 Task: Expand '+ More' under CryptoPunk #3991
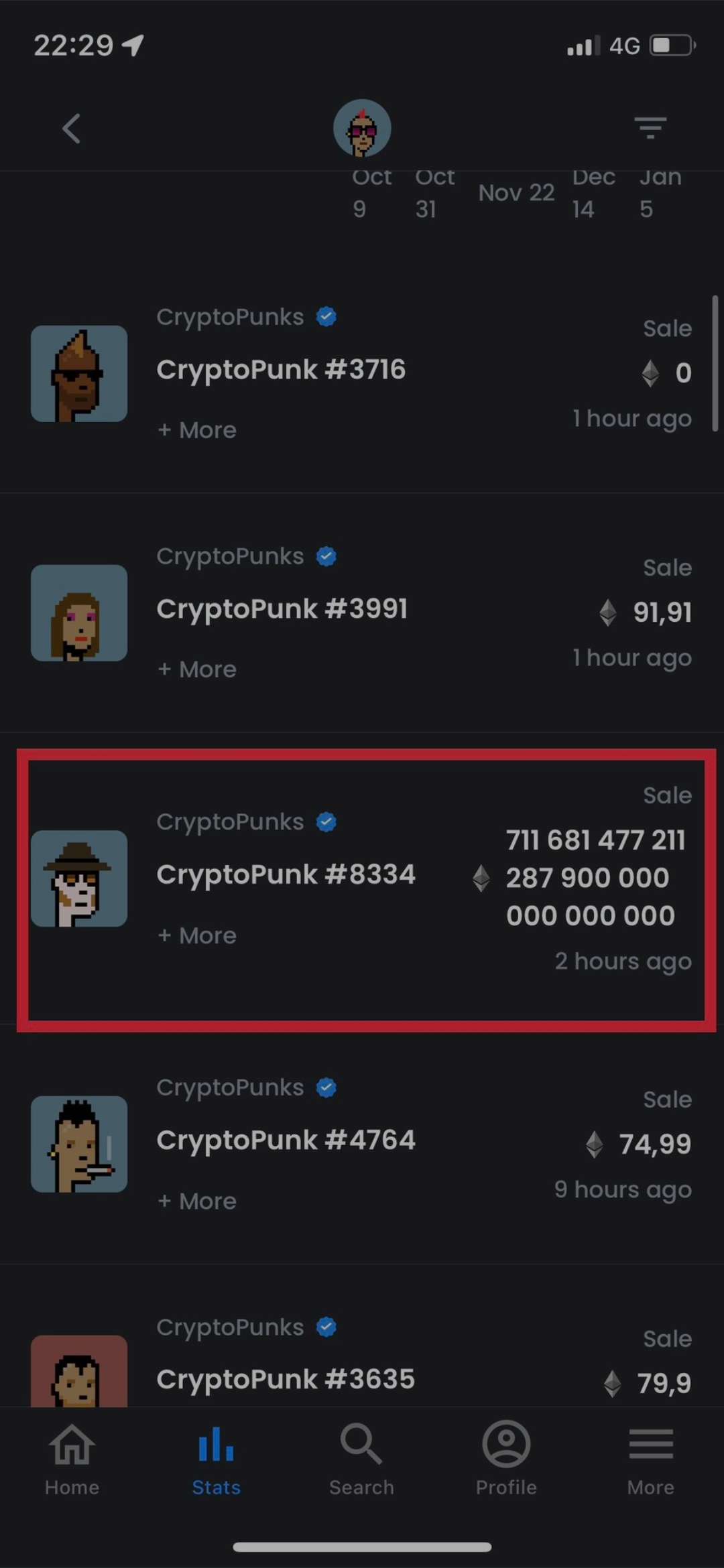(x=196, y=669)
